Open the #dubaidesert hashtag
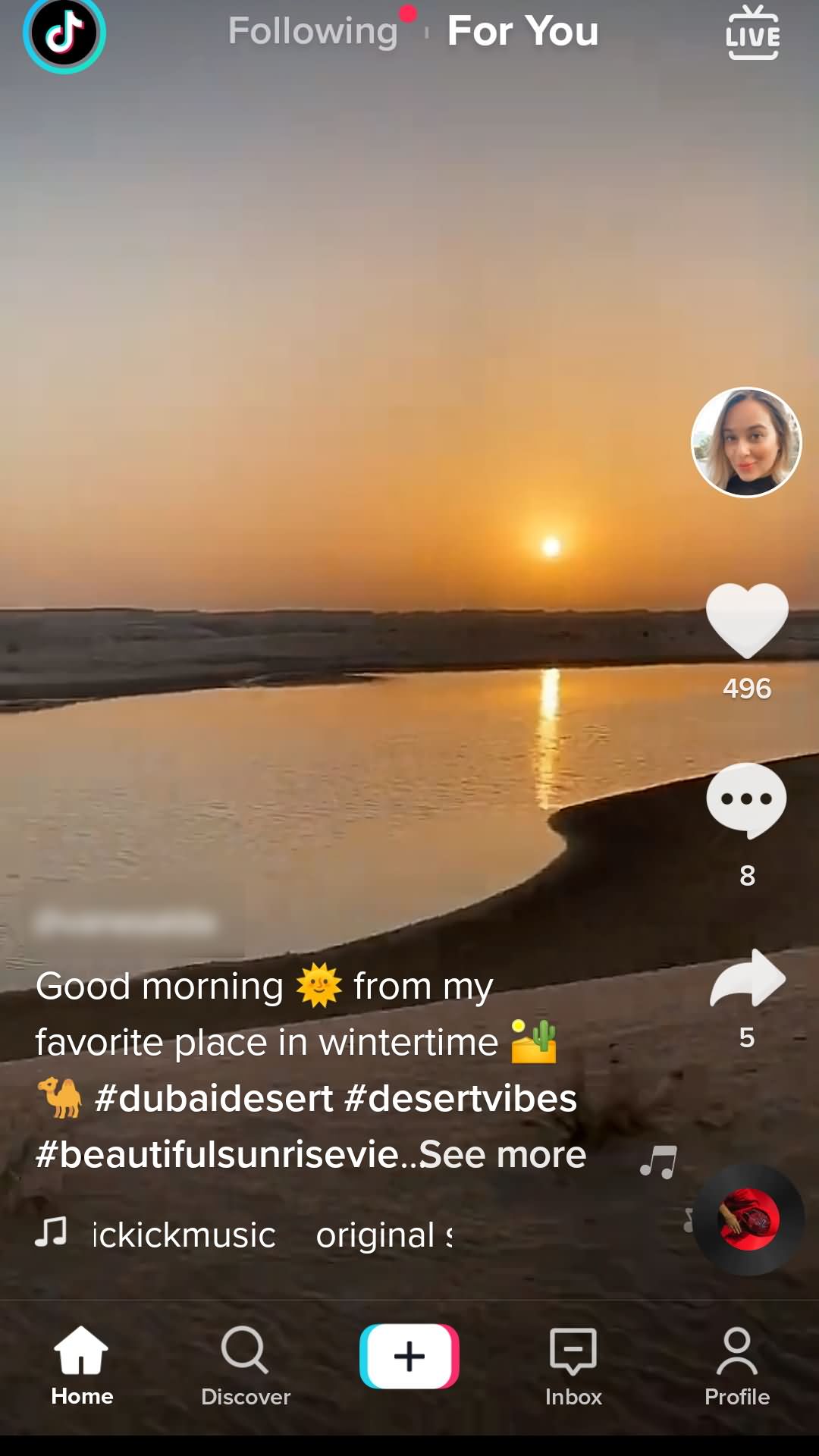Image resolution: width=819 pixels, height=1456 pixels. click(x=214, y=1098)
